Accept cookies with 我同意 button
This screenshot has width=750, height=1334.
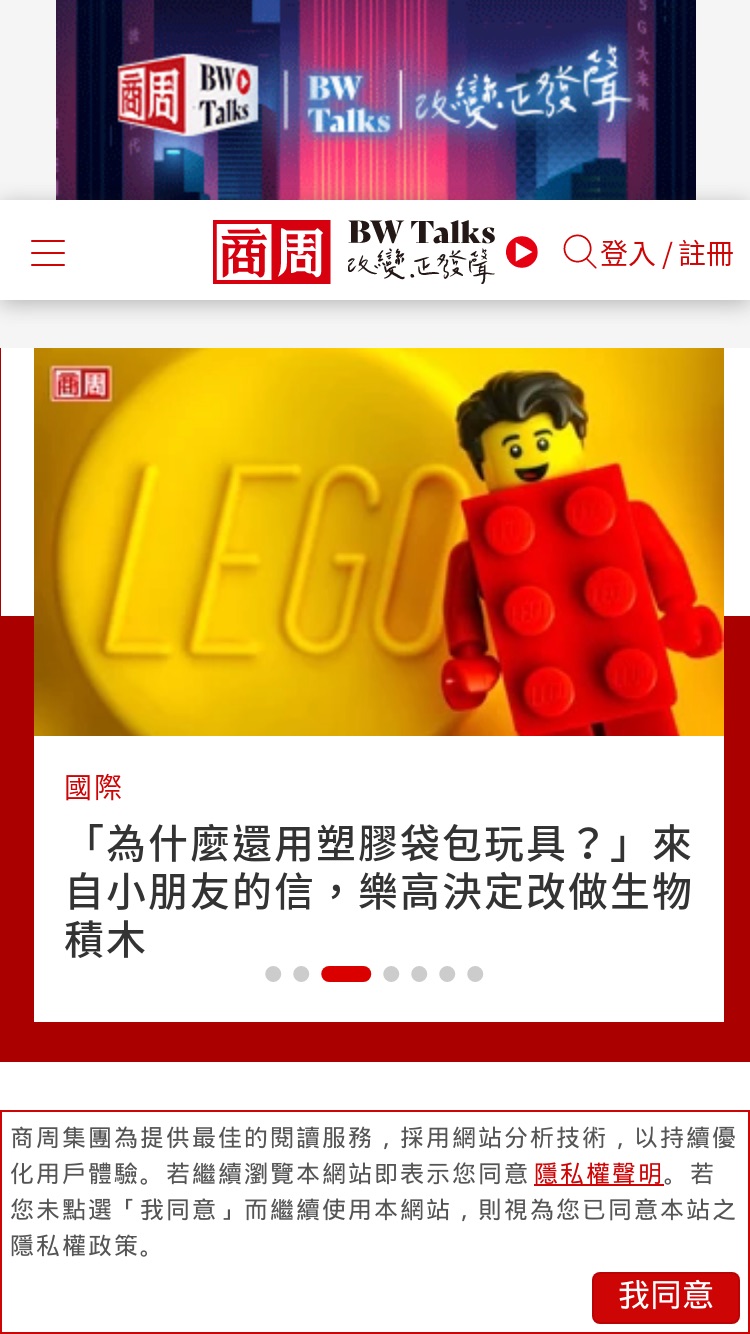(x=666, y=1297)
